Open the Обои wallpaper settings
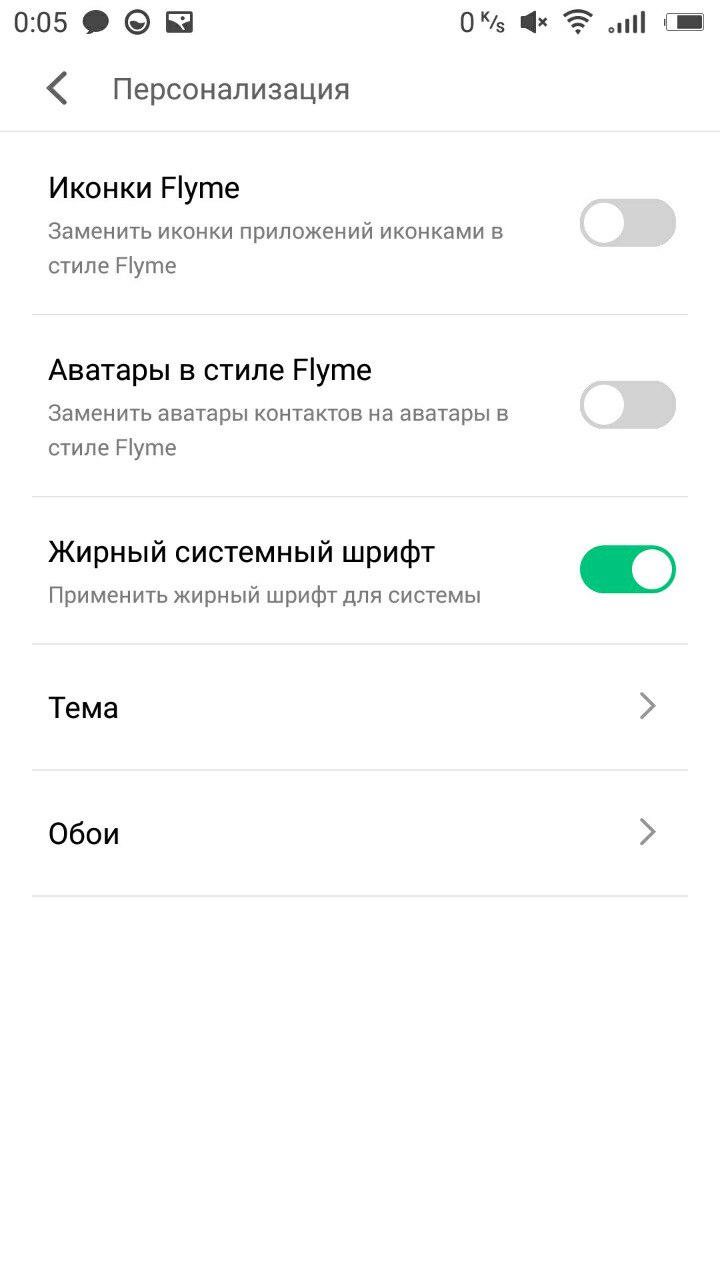The height and width of the screenshot is (1280, 720). click(360, 833)
